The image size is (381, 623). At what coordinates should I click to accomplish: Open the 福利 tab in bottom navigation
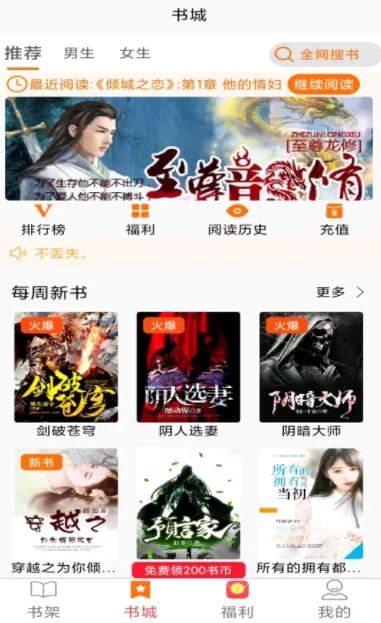pyautogui.click(x=237, y=600)
